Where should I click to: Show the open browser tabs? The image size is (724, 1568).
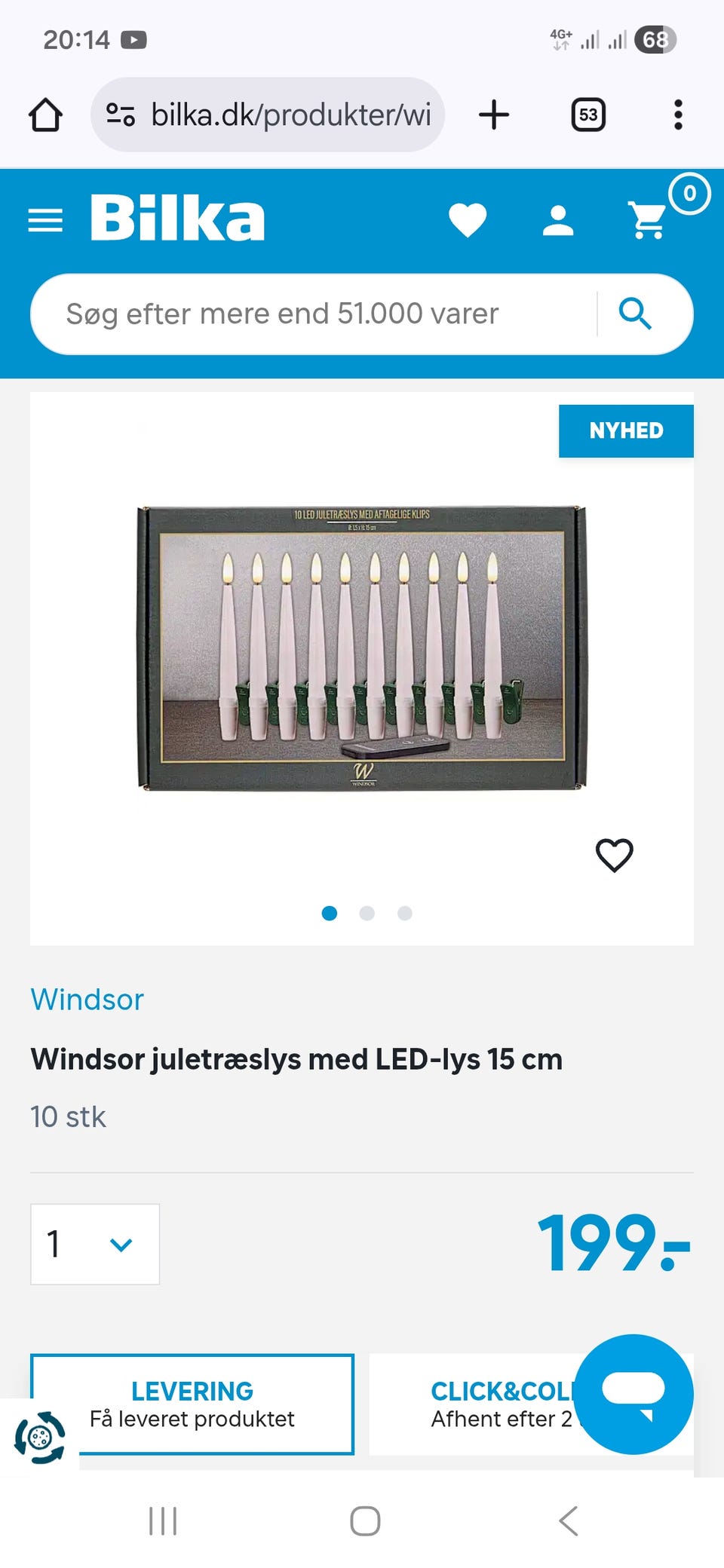point(588,115)
